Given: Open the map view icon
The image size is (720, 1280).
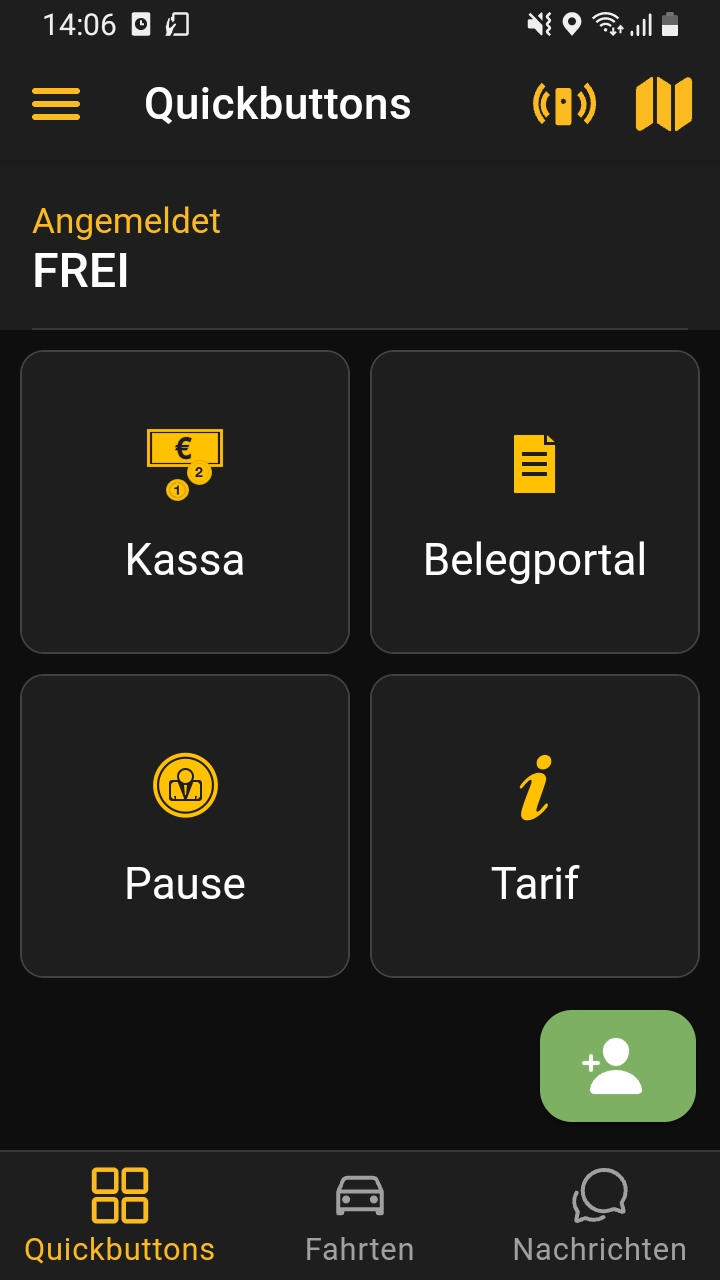Looking at the screenshot, I should [x=663, y=105].
